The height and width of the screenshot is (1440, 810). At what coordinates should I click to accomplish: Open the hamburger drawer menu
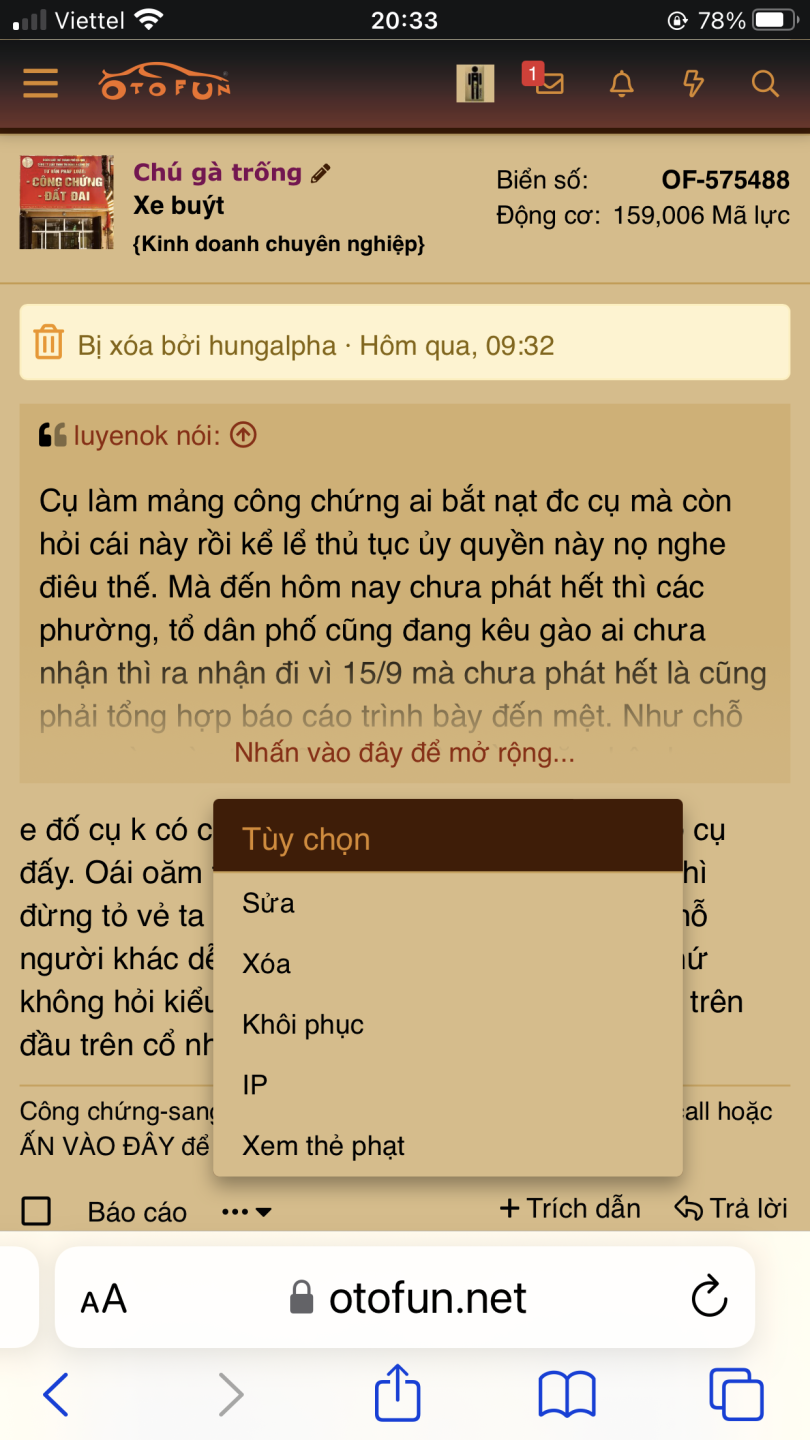[40, 83]
